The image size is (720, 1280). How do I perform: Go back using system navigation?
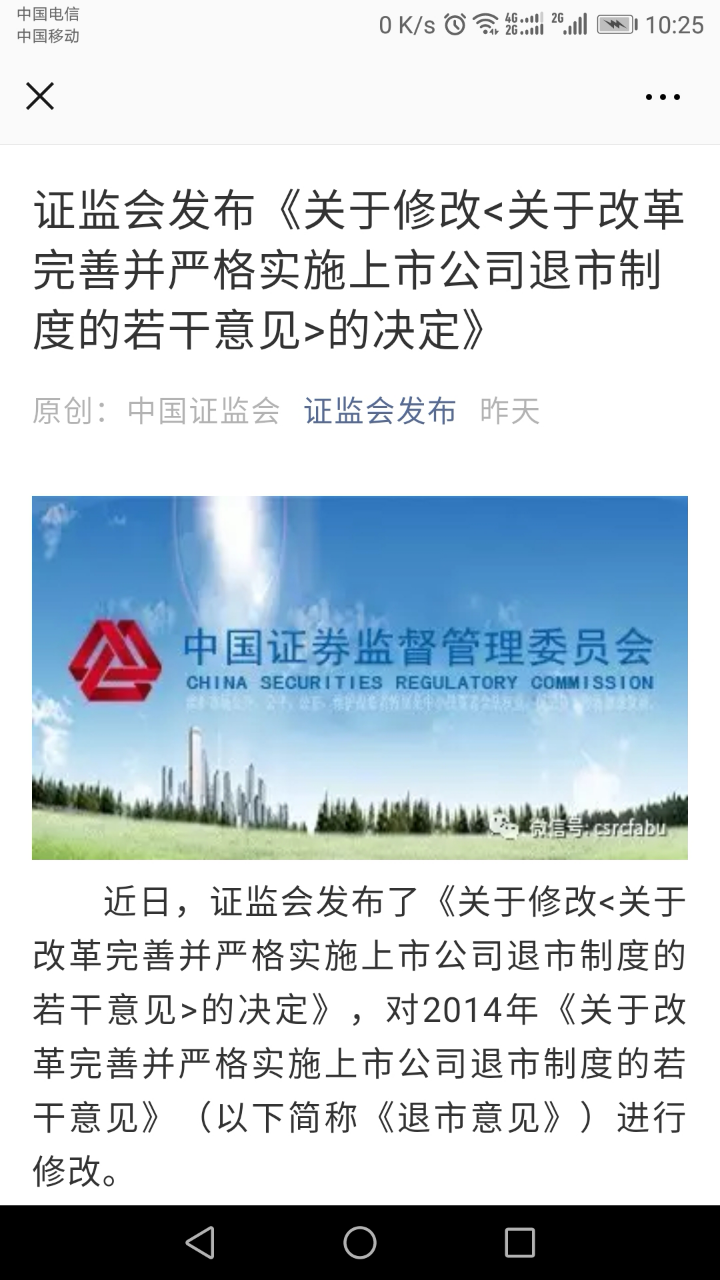pos(200,1242)
